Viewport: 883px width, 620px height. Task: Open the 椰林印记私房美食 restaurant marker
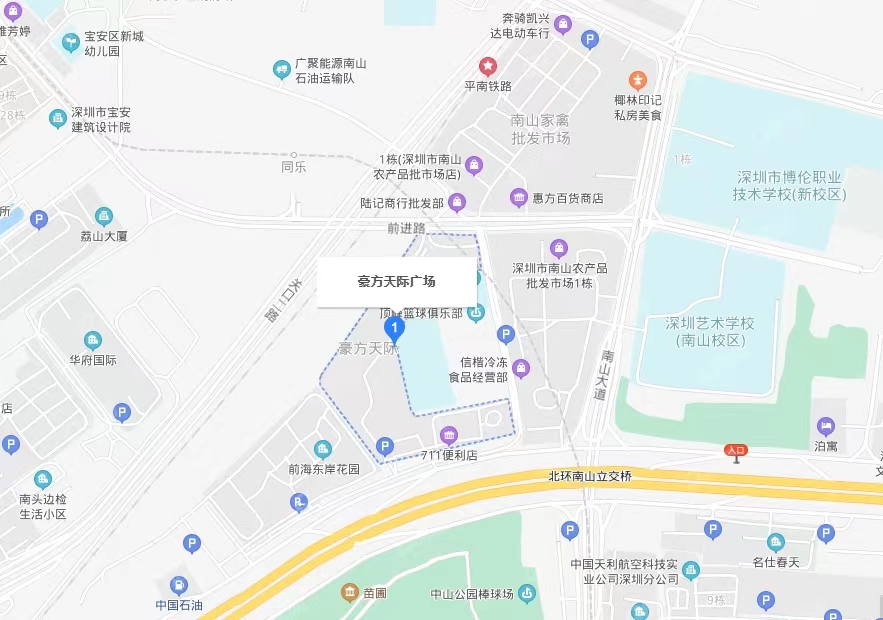pos(637,79)
